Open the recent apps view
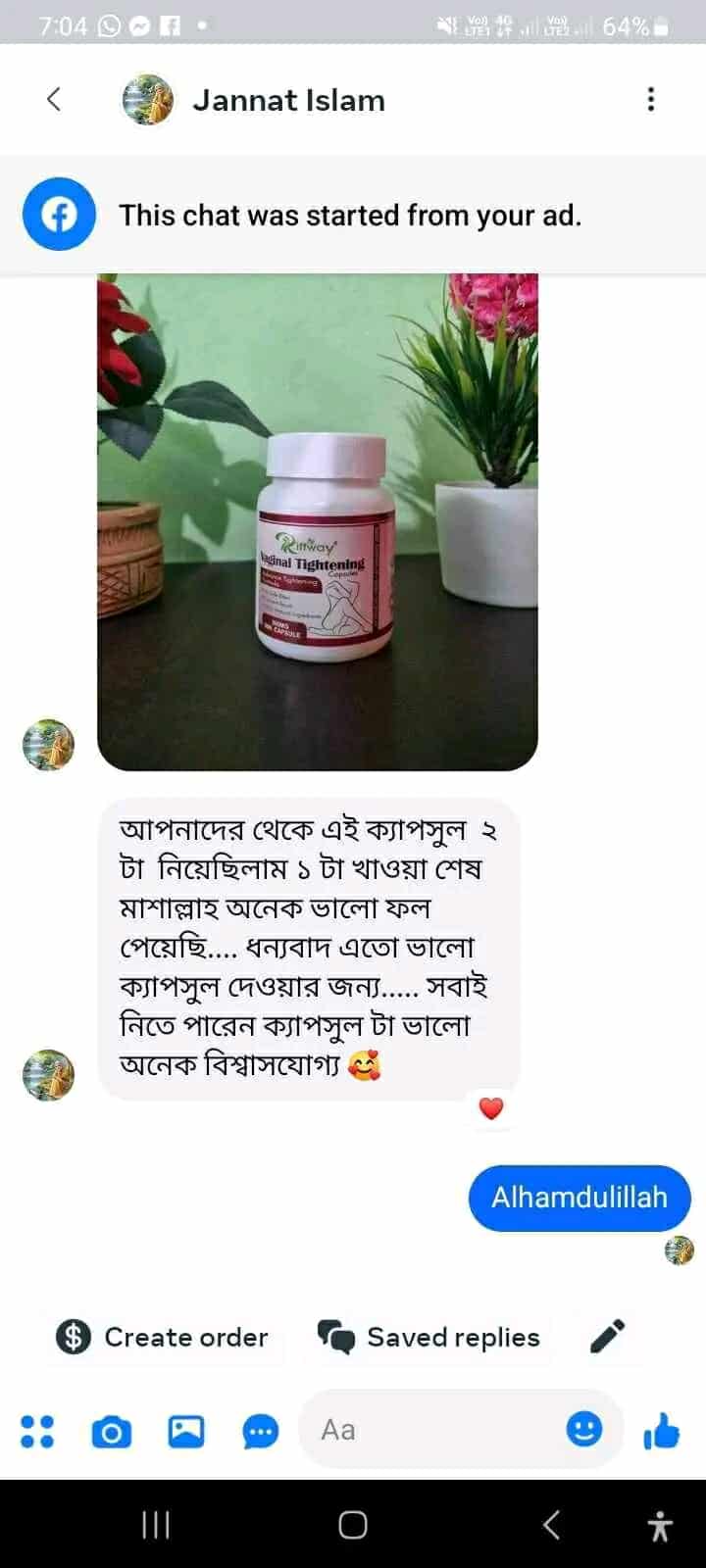The height and width of the screenshot is (1568, 706). [156, 1525]
